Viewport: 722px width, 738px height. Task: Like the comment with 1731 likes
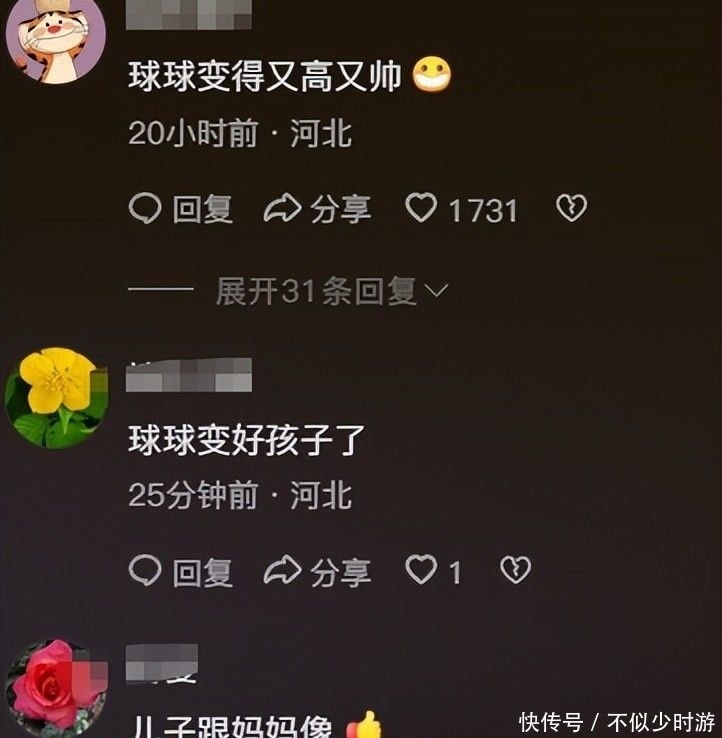pos(421,209)
